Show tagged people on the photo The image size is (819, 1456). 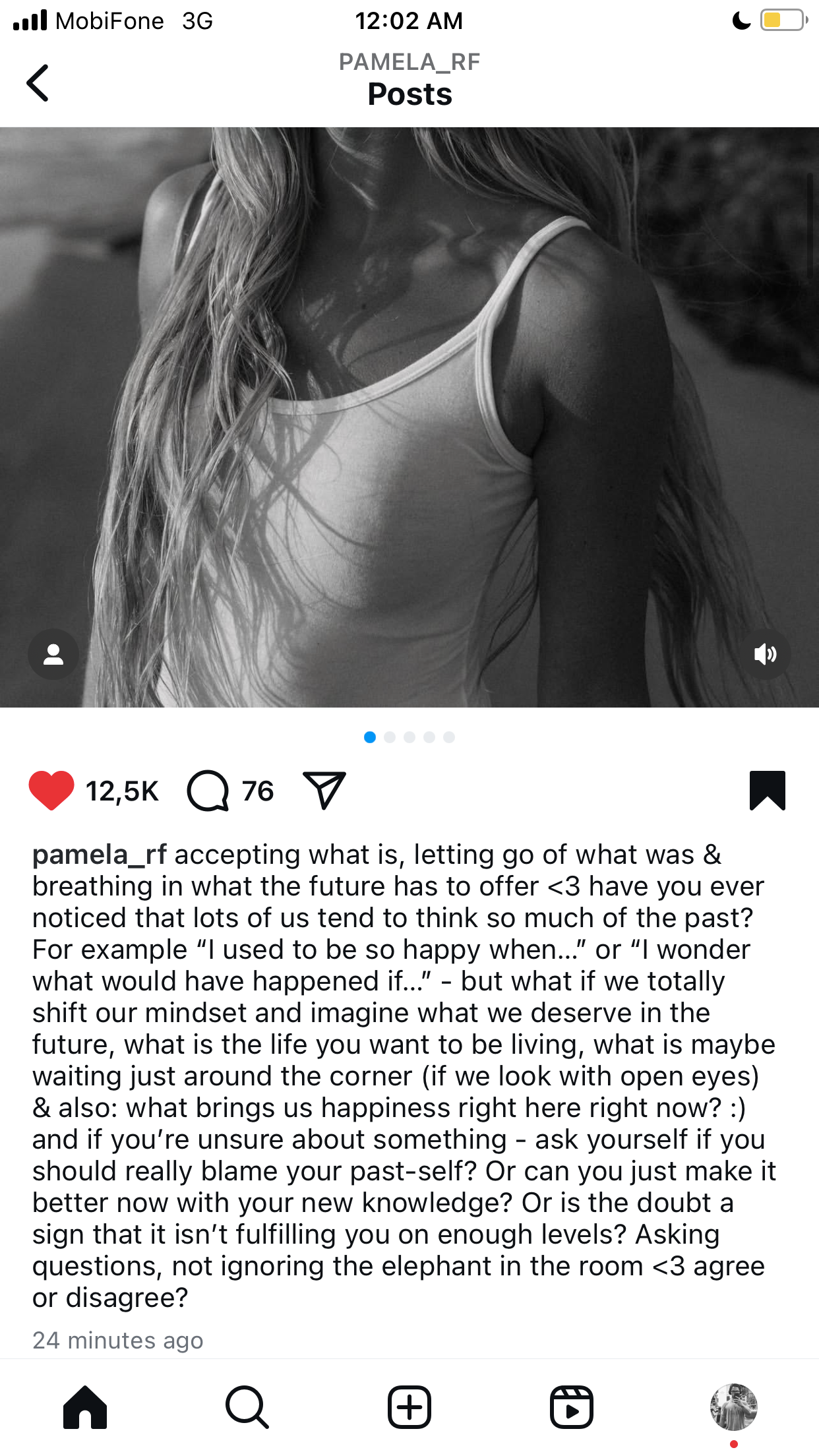coord(53,654)
